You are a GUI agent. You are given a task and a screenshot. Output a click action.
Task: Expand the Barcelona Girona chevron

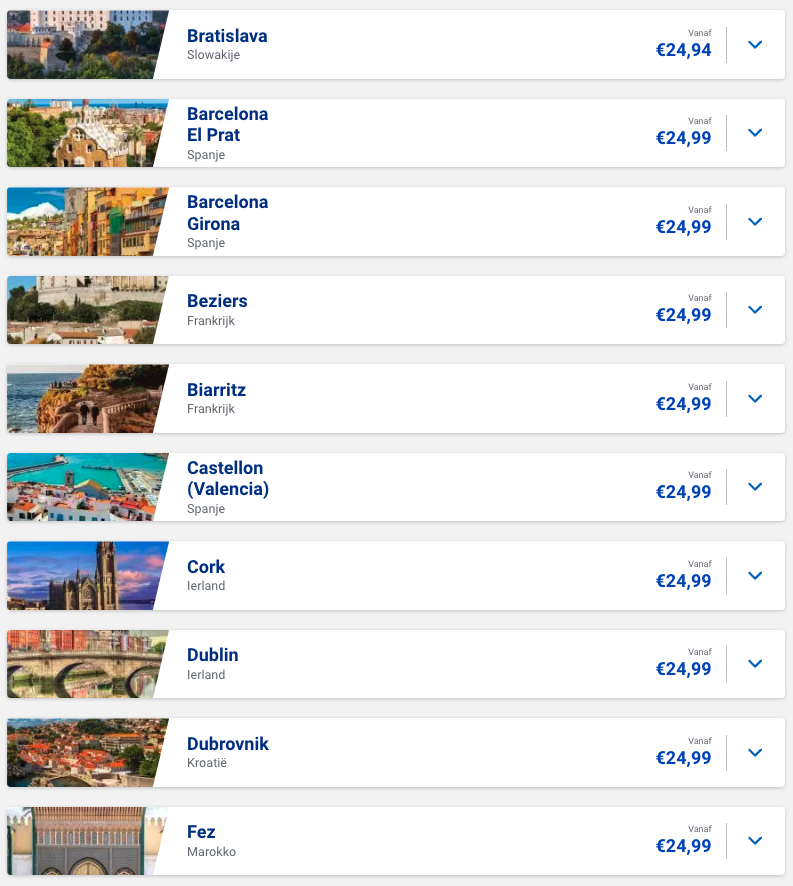(x=755, y=222)
